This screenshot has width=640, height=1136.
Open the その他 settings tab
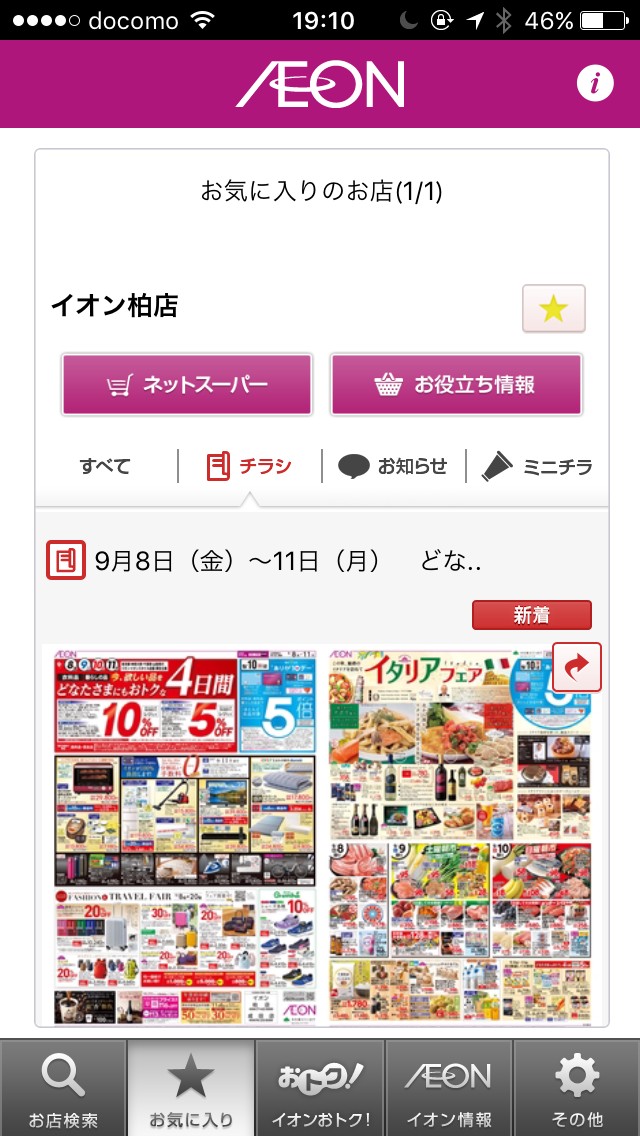click(577, 1088)
